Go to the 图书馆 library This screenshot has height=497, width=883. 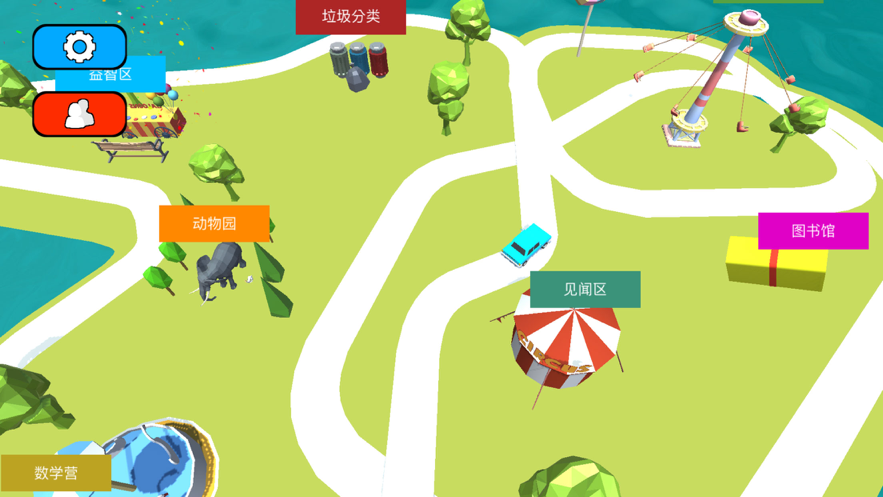click(812, 231)
